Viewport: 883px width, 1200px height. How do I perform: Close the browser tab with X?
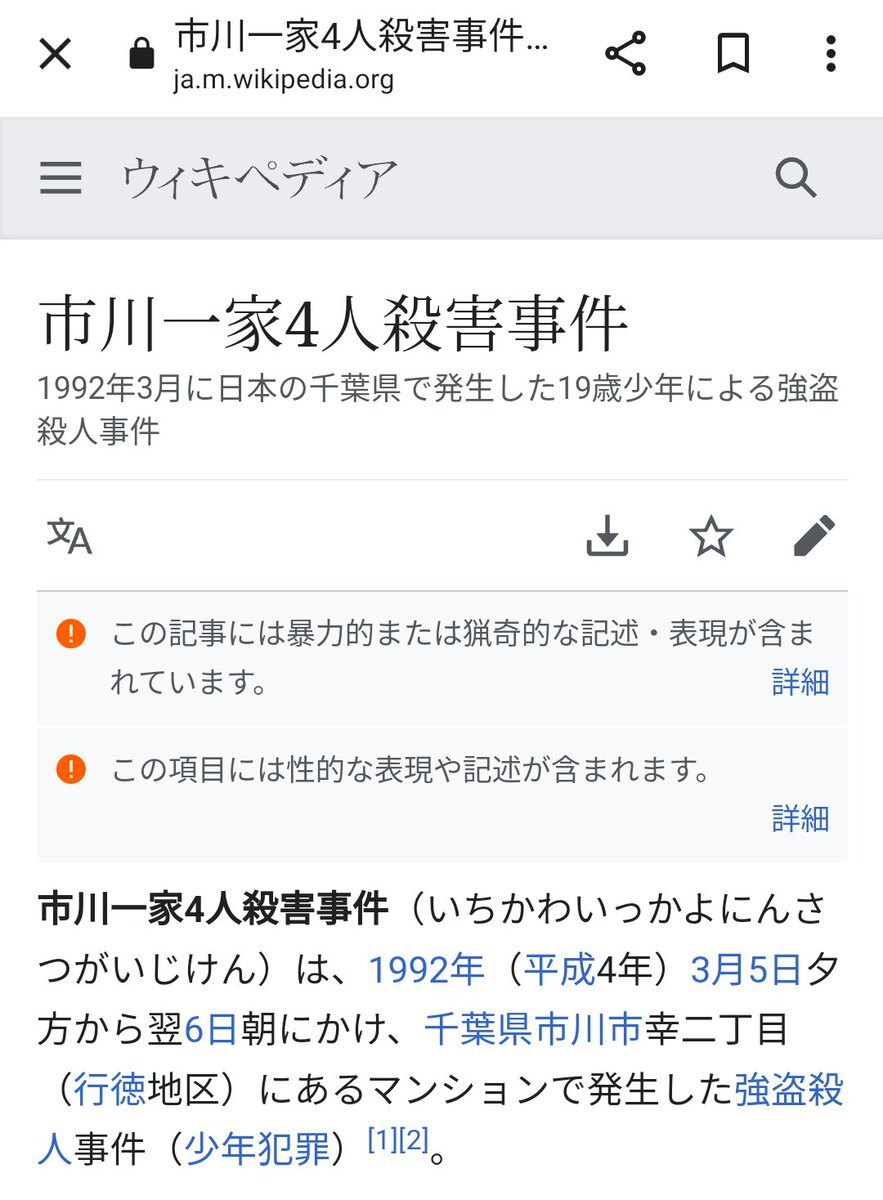point(55,54)
